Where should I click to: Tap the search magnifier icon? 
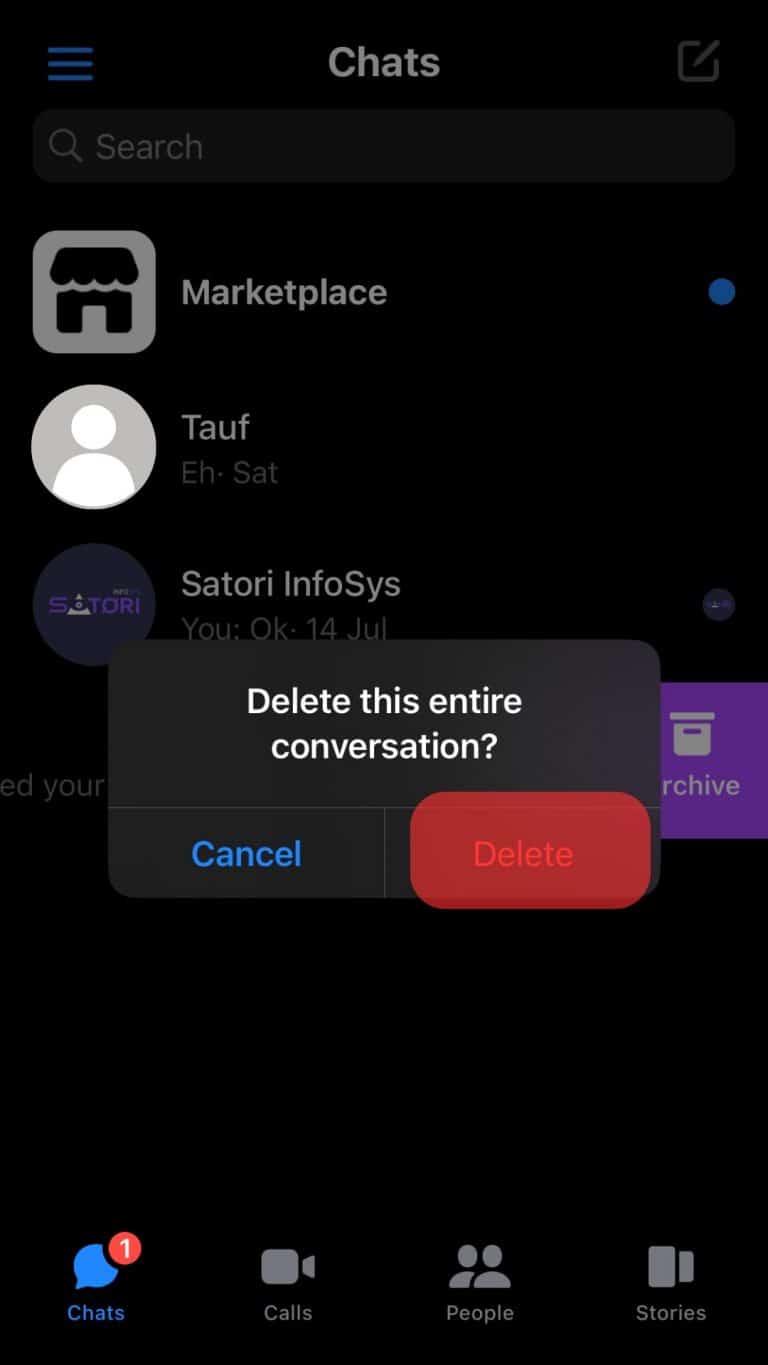click(64, 146)
